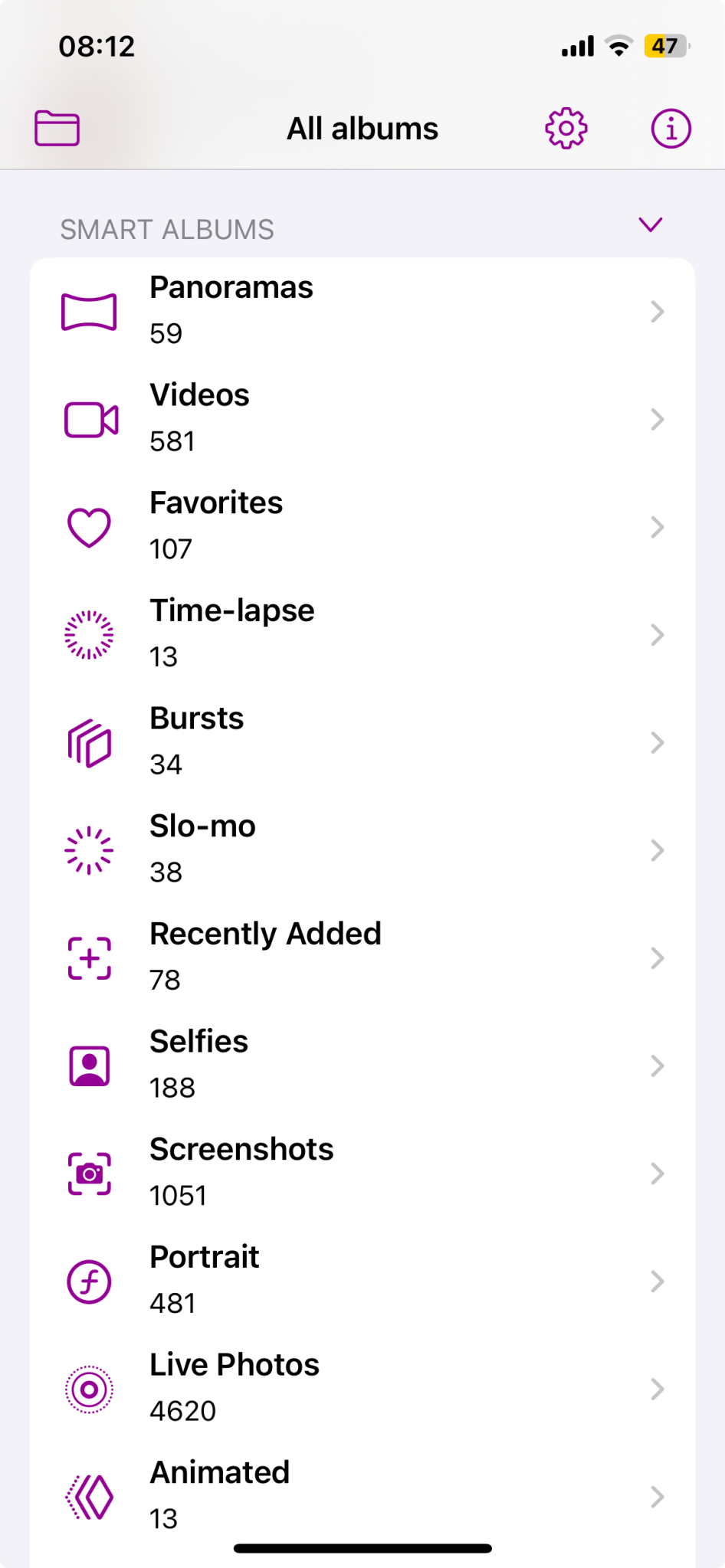
Task: Open the folder icon in the header
Action: point(57,128)
